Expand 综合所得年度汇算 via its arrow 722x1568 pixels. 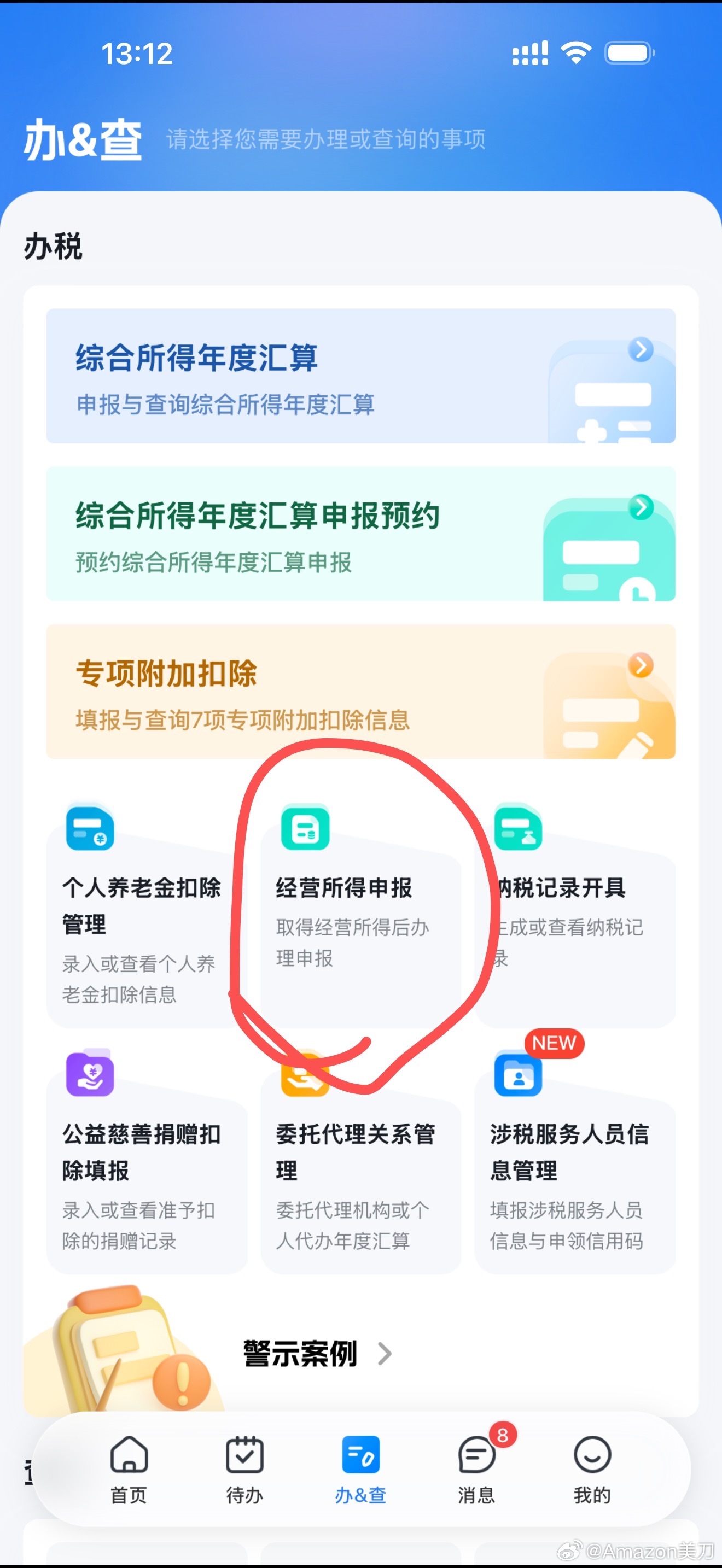pos(641,349)
